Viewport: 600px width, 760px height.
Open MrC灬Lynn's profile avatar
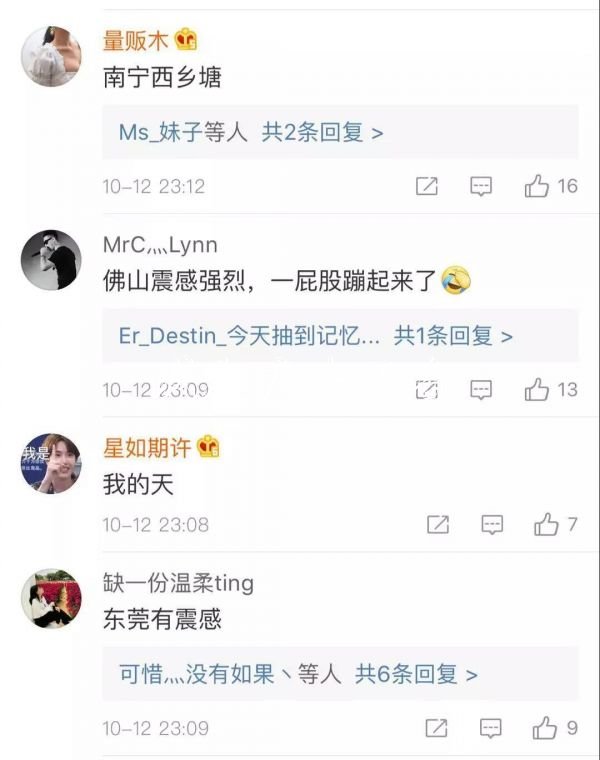click(x=51, y=260)
